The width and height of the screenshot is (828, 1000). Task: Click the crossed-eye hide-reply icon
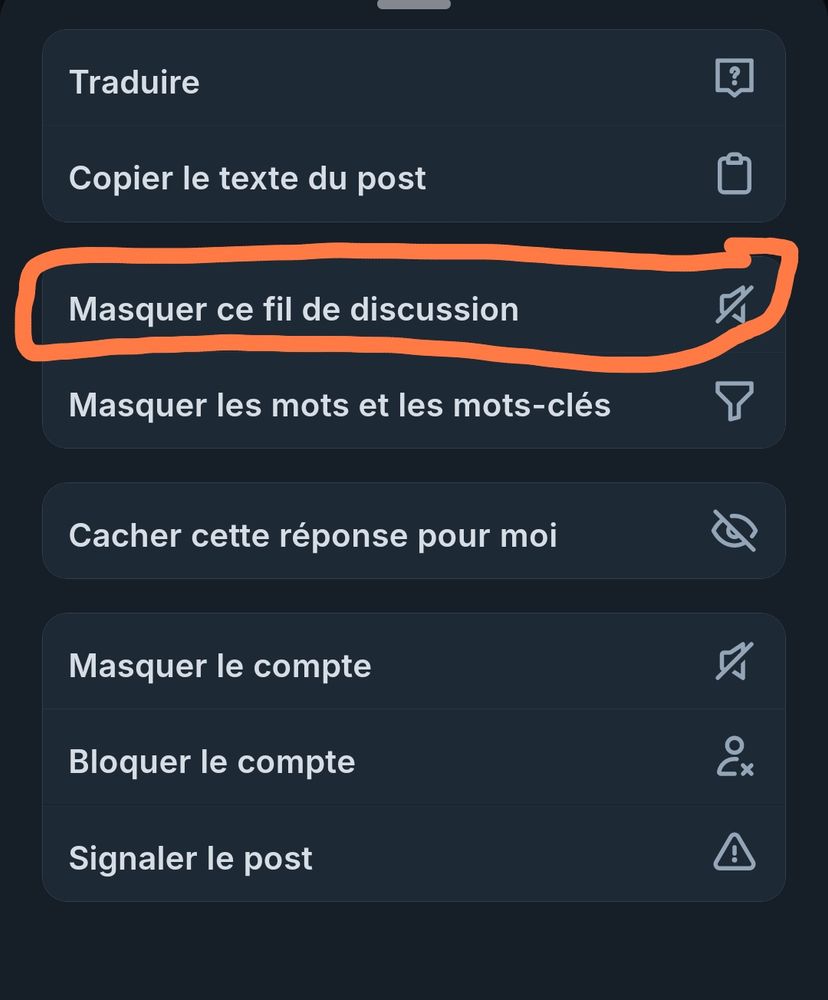(x=735, y=531)
